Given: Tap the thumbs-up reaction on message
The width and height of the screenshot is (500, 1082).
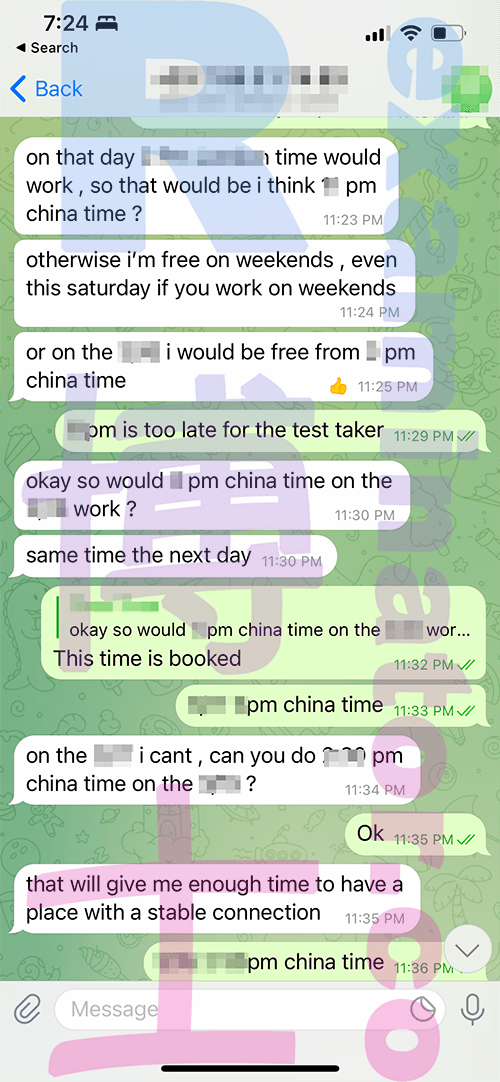Looking at the screenshot, I should 338,387.
